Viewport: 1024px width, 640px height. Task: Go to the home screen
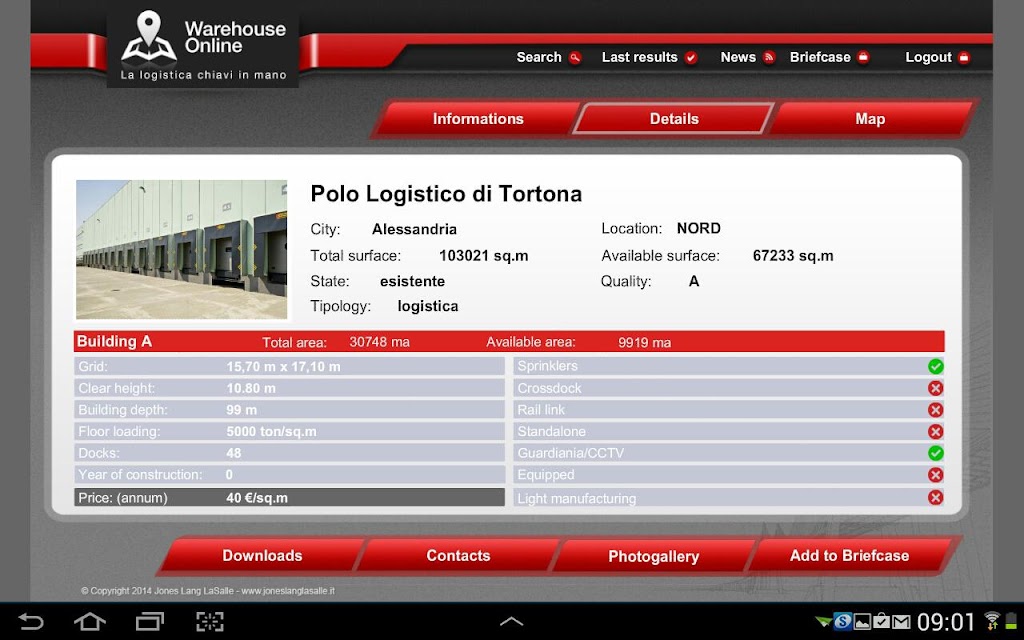[90, 622]
